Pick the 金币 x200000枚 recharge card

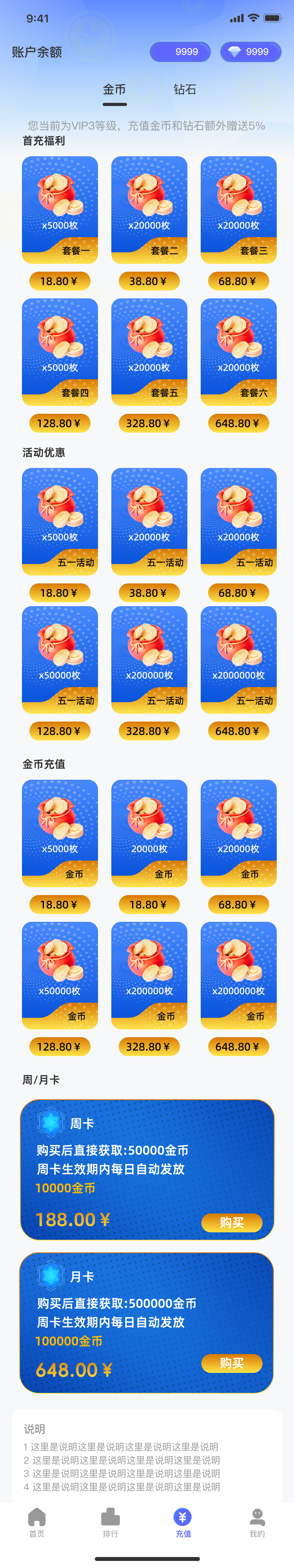pyautogui.click(x=149, y=975)
